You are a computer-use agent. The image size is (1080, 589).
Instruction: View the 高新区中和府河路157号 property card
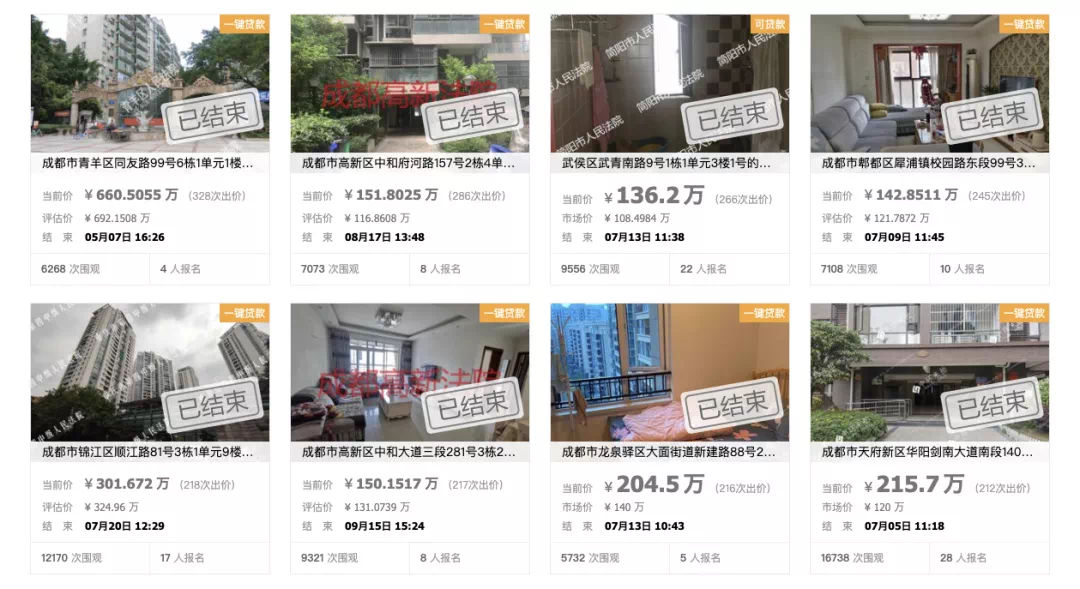[408, 163]
